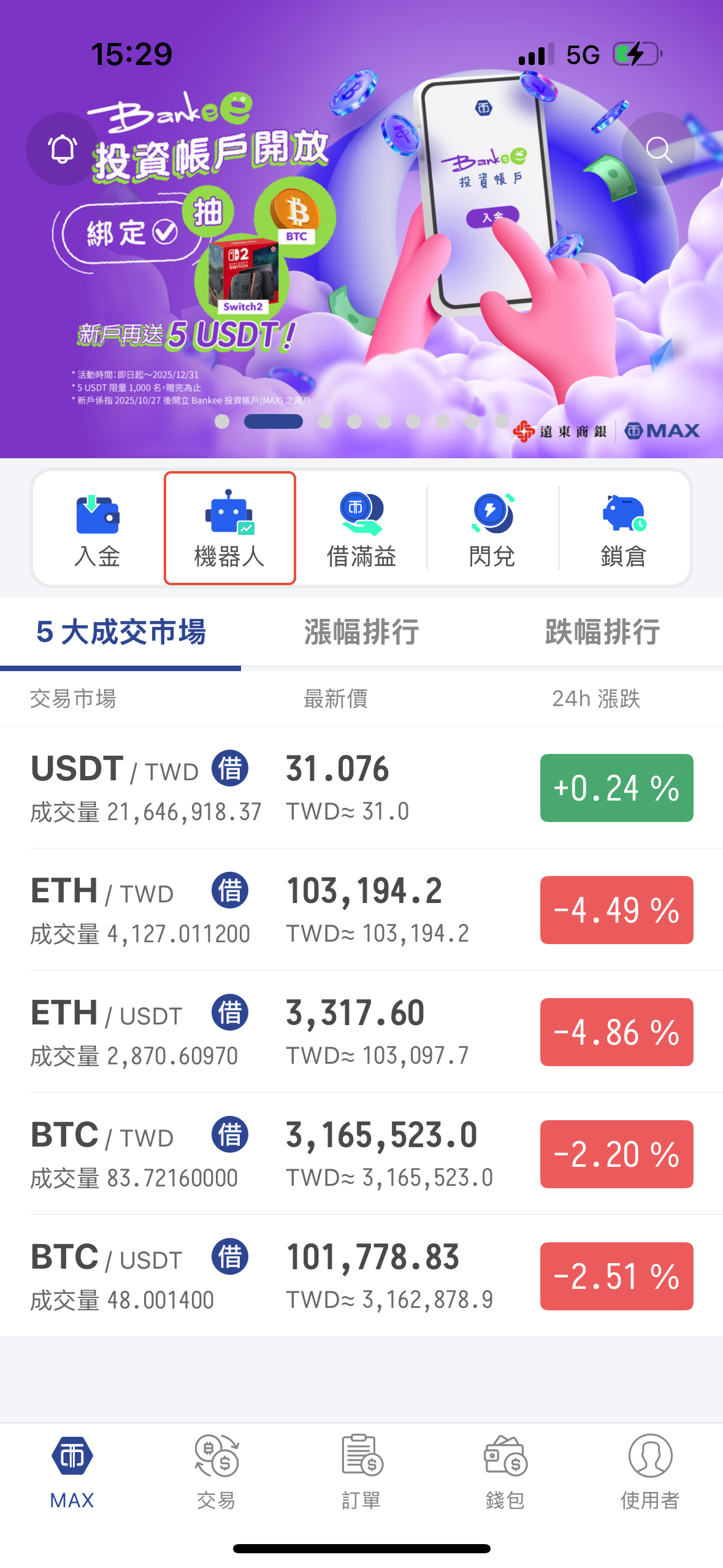Open the notifications bell
The height and width of the screenshot is (1568, 723).
[62, 149]
